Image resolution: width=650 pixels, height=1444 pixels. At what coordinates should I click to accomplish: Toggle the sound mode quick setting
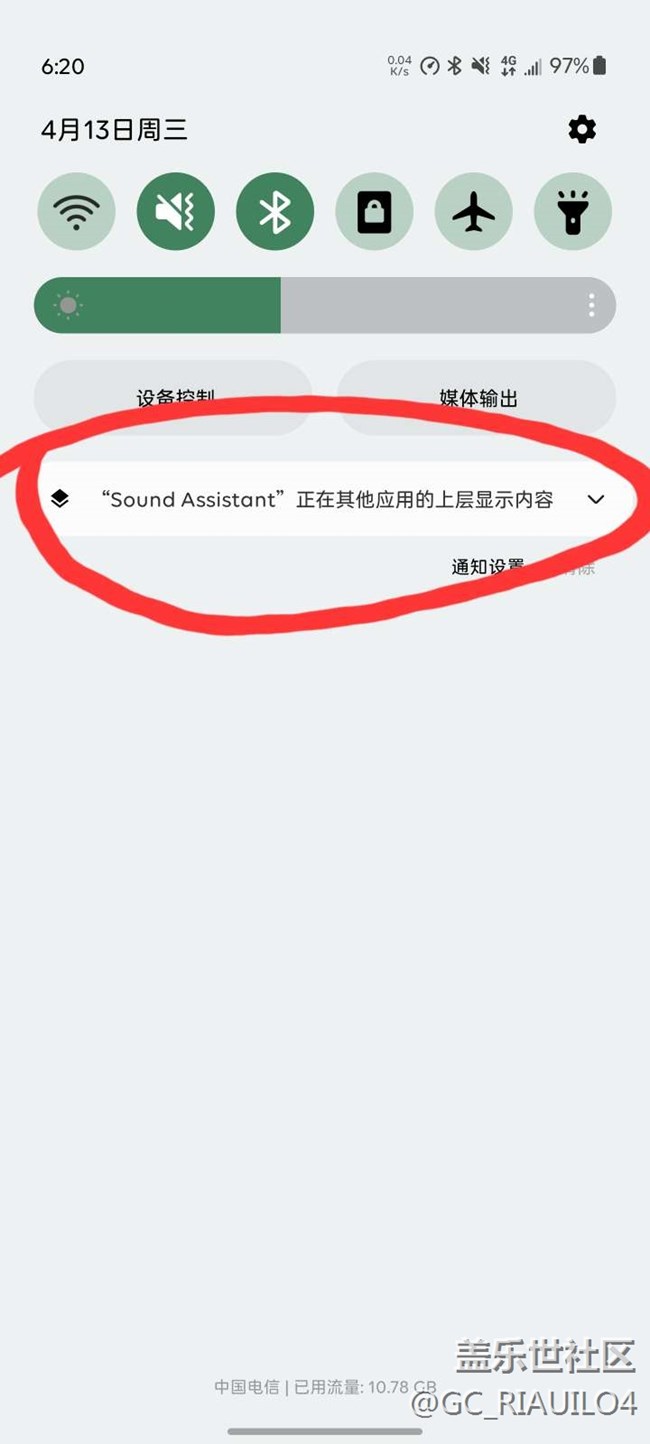[175, 212]
